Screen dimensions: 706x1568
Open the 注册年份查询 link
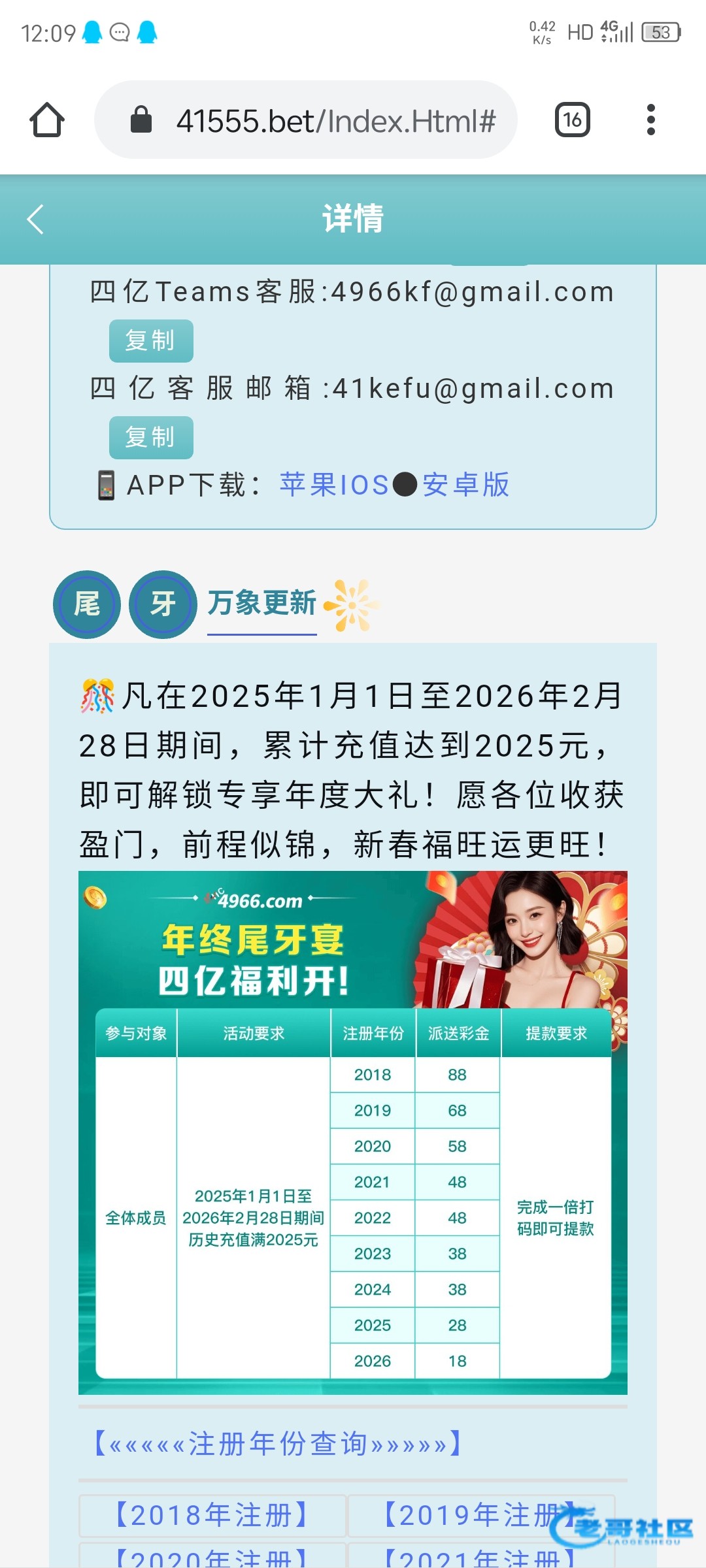(278, 1443)
